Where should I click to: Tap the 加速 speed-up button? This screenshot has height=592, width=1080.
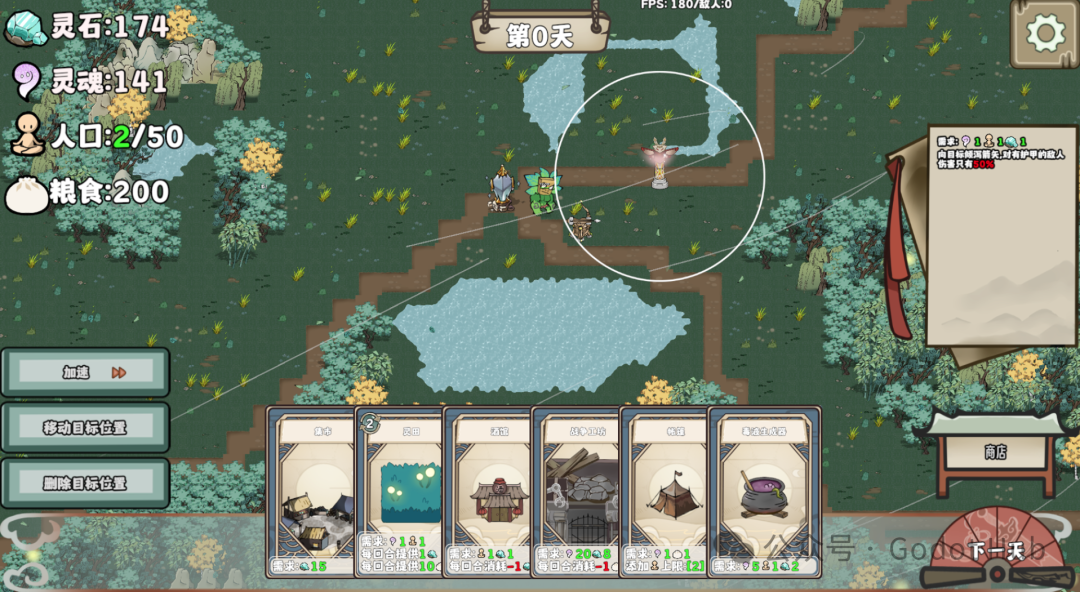pyautogui.click(x=85, y=372)
